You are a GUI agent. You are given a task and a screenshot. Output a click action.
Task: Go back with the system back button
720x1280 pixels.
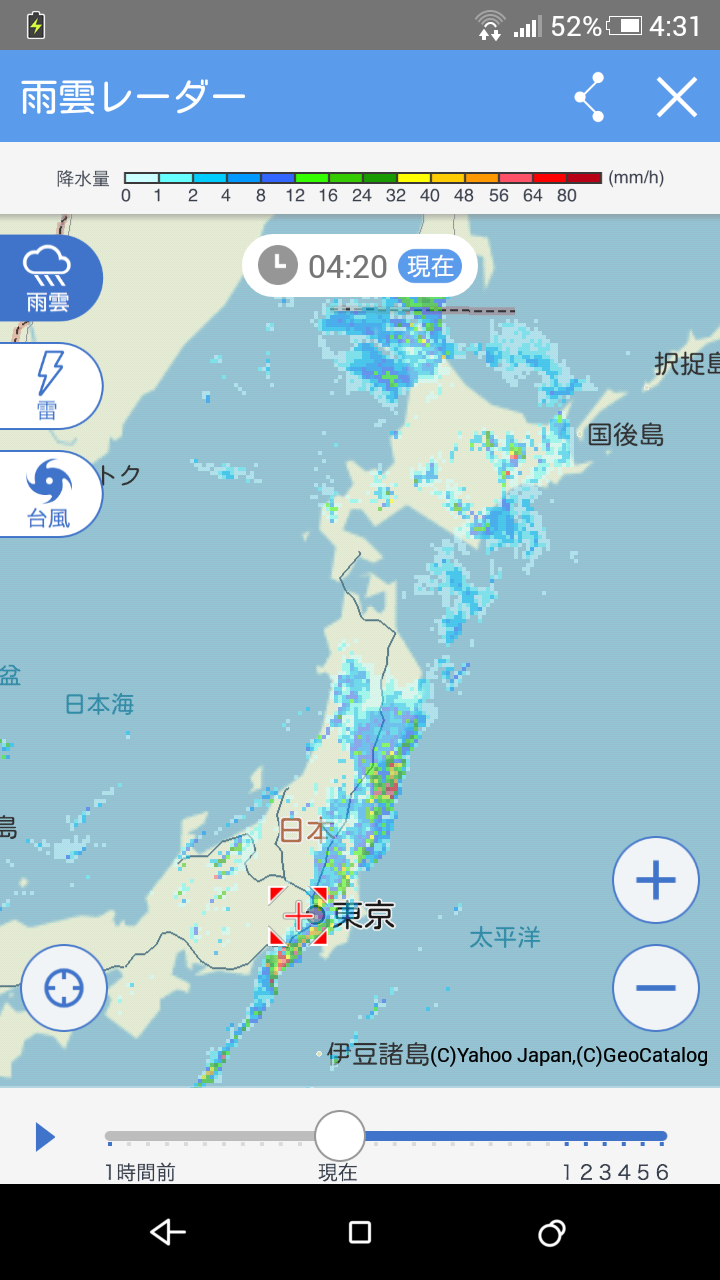coord(167,1233)
